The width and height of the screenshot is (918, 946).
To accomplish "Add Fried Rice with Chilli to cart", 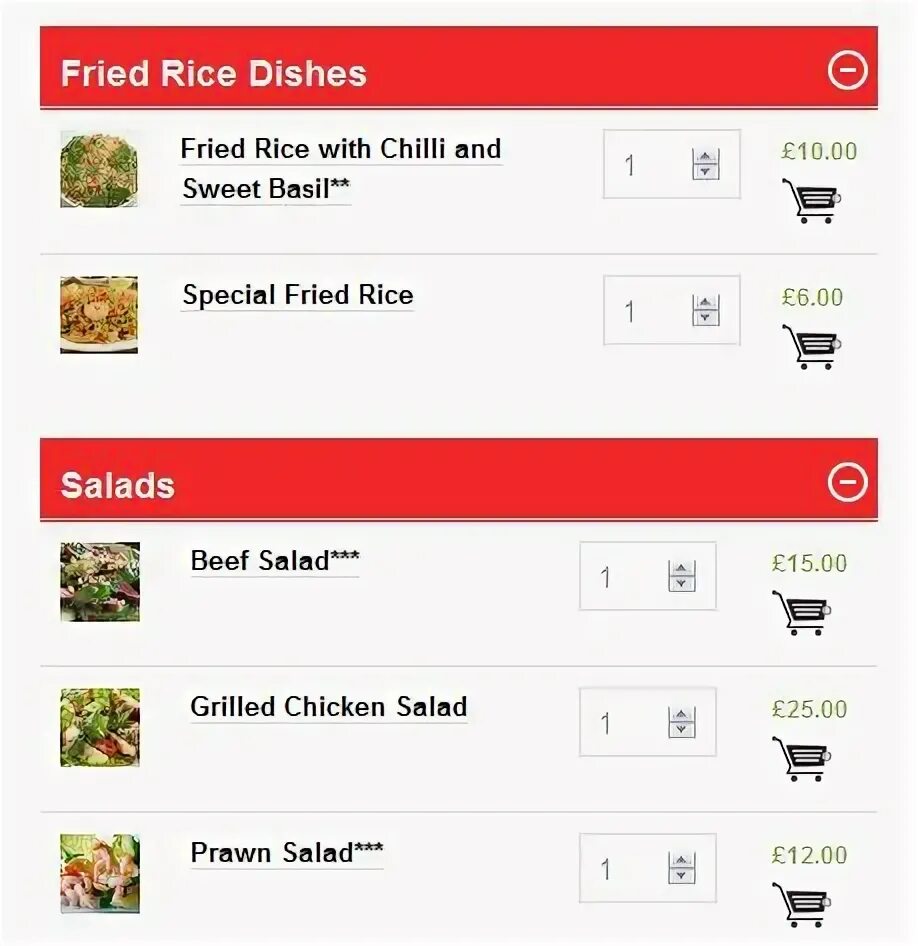I will [811, 200].
